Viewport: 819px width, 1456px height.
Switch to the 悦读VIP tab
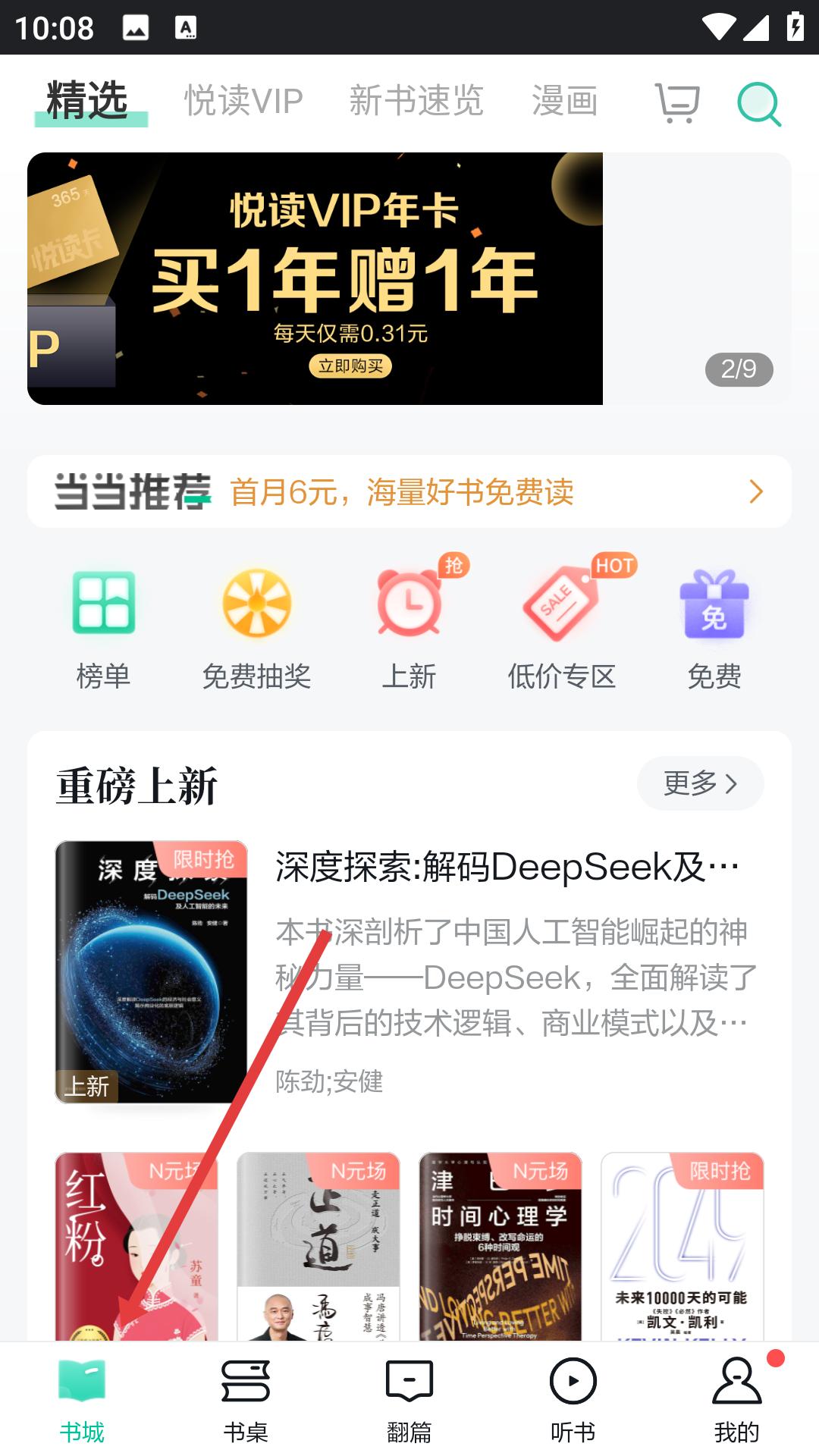[x=243, y=101]
